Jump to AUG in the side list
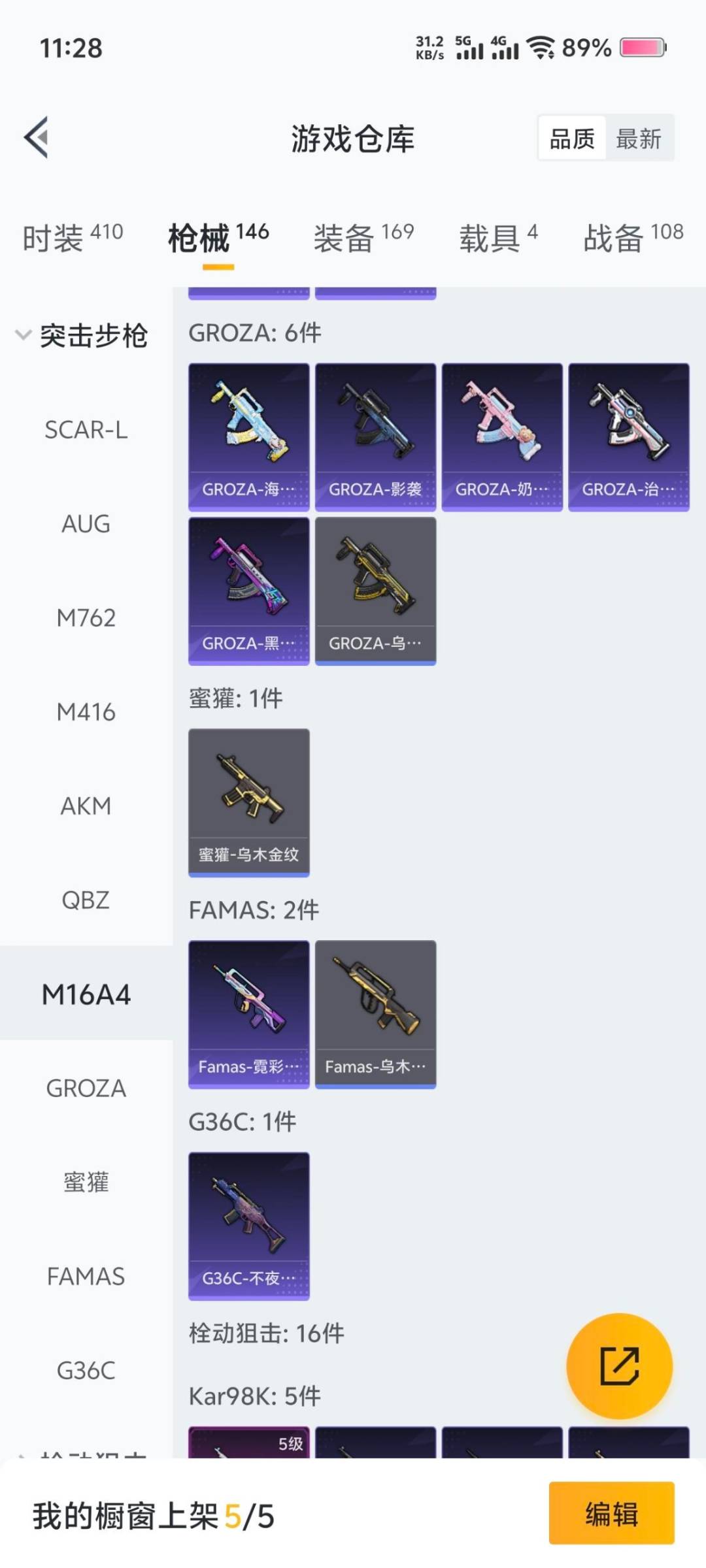706x1568 pixels. tap(86, 524)
